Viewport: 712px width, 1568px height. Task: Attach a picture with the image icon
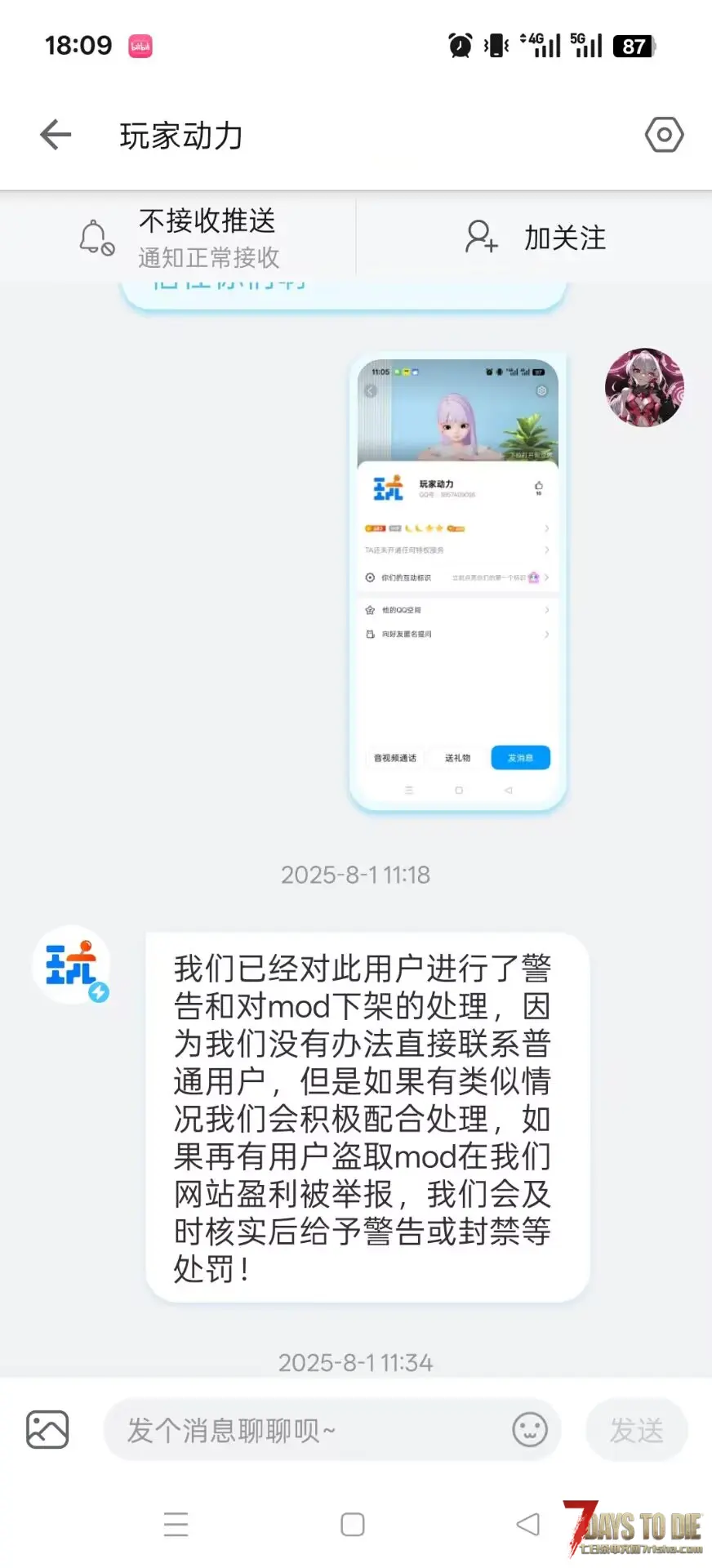pos(47,1430)
